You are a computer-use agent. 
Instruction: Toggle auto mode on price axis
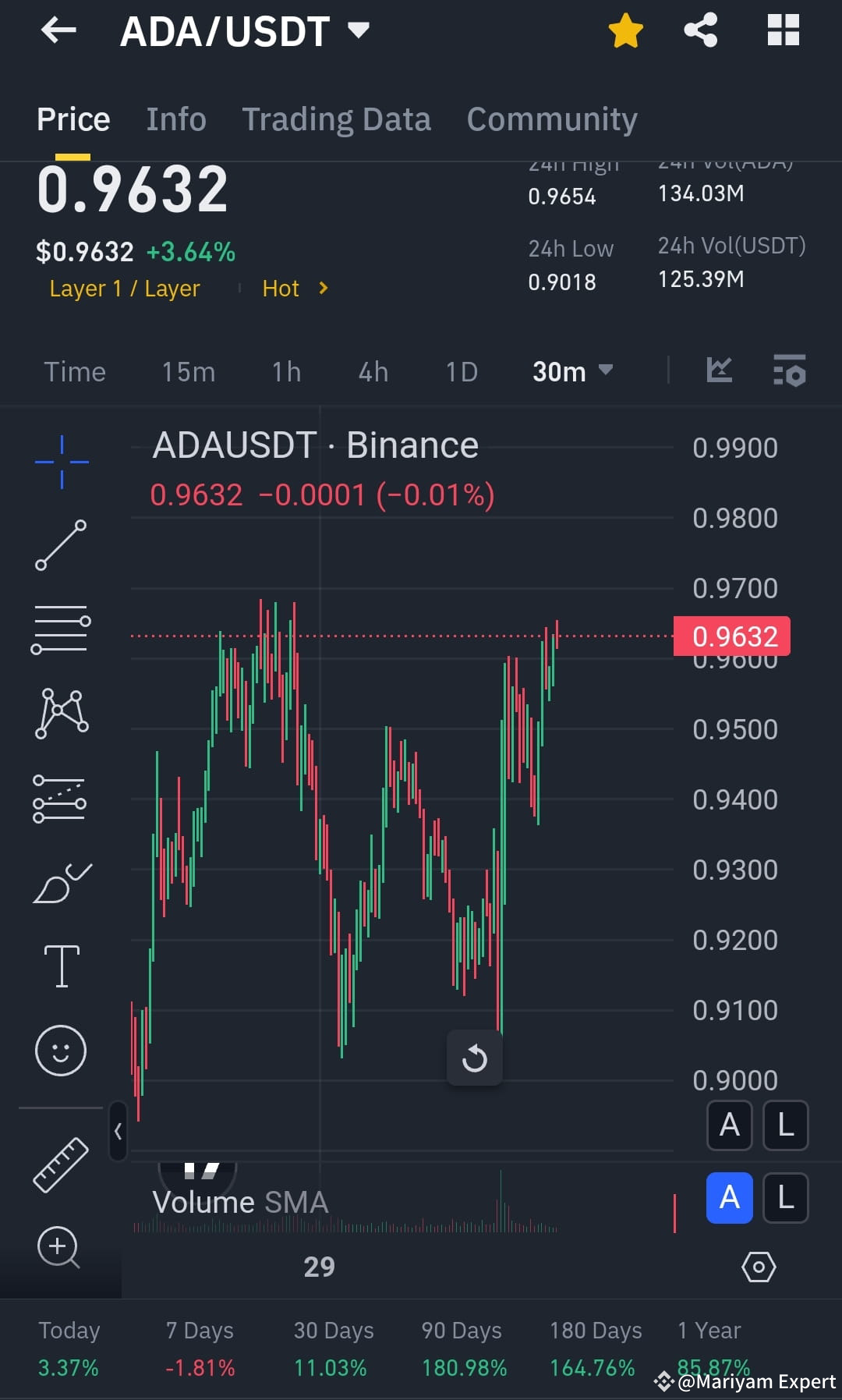[729, 1125]
